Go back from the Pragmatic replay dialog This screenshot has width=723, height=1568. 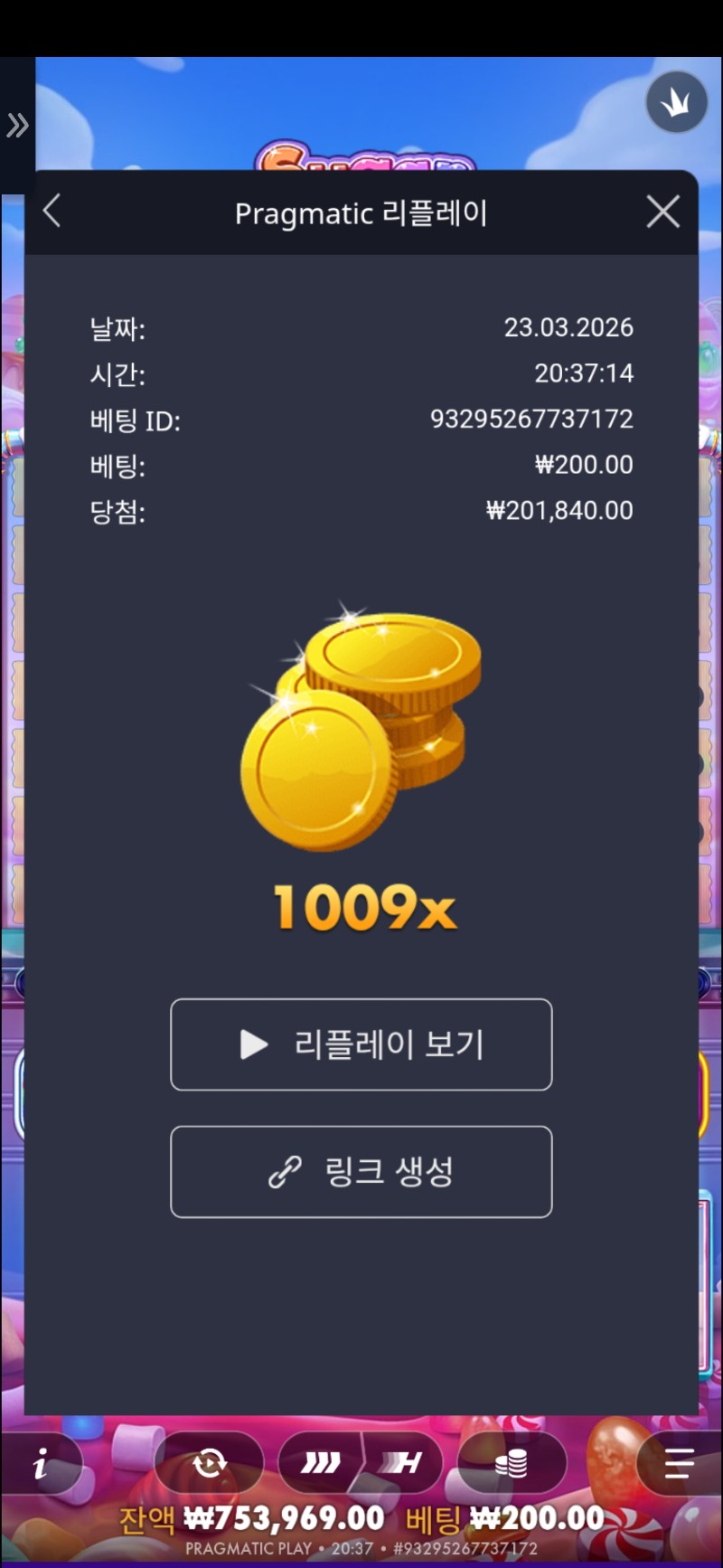tap(52, 213)
